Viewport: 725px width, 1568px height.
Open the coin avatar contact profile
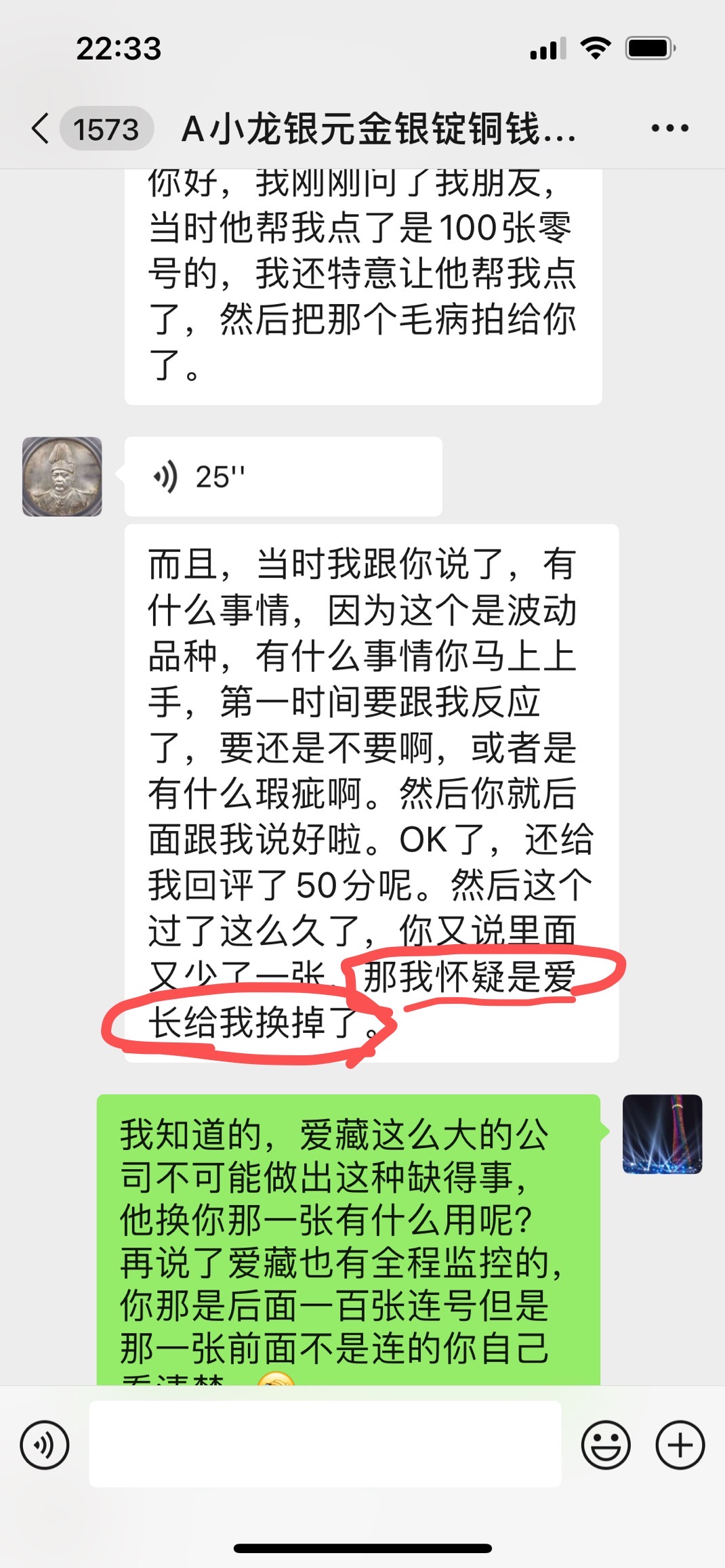click(x=62, y=477)
